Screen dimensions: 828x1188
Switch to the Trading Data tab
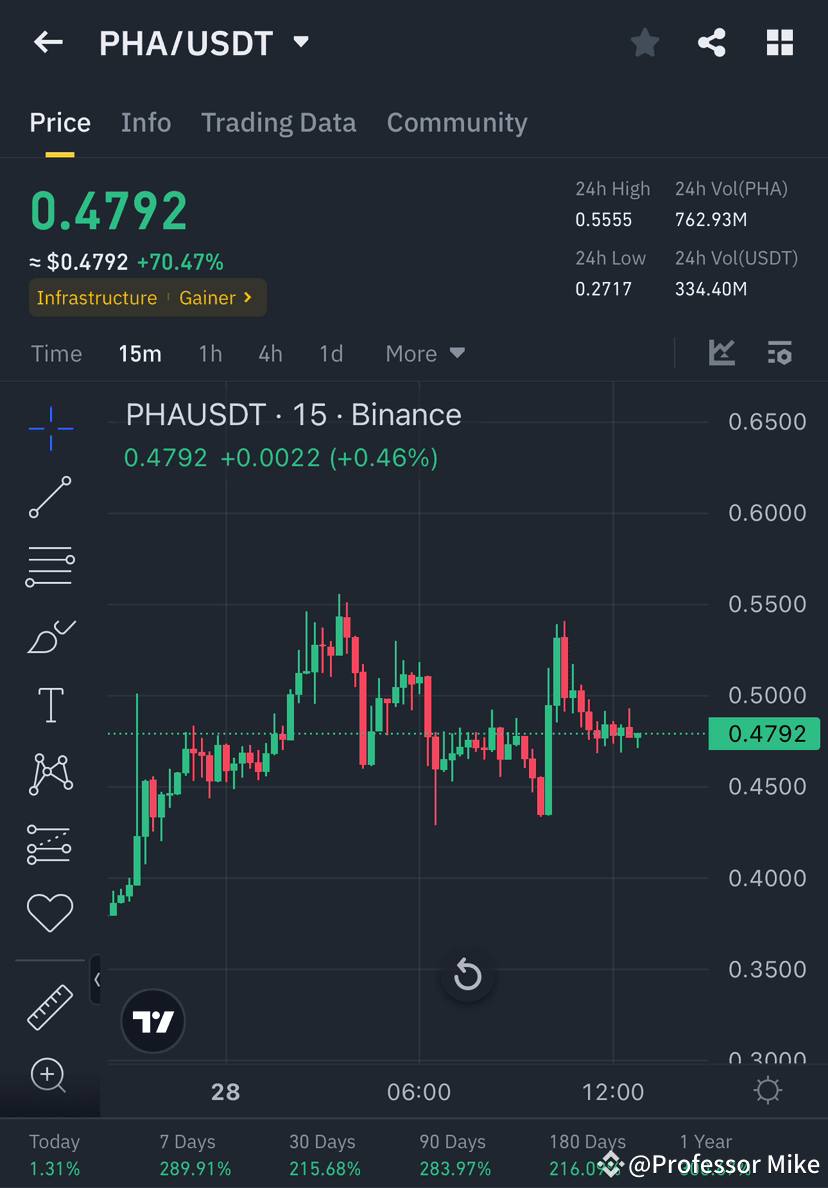pos(279,122)
